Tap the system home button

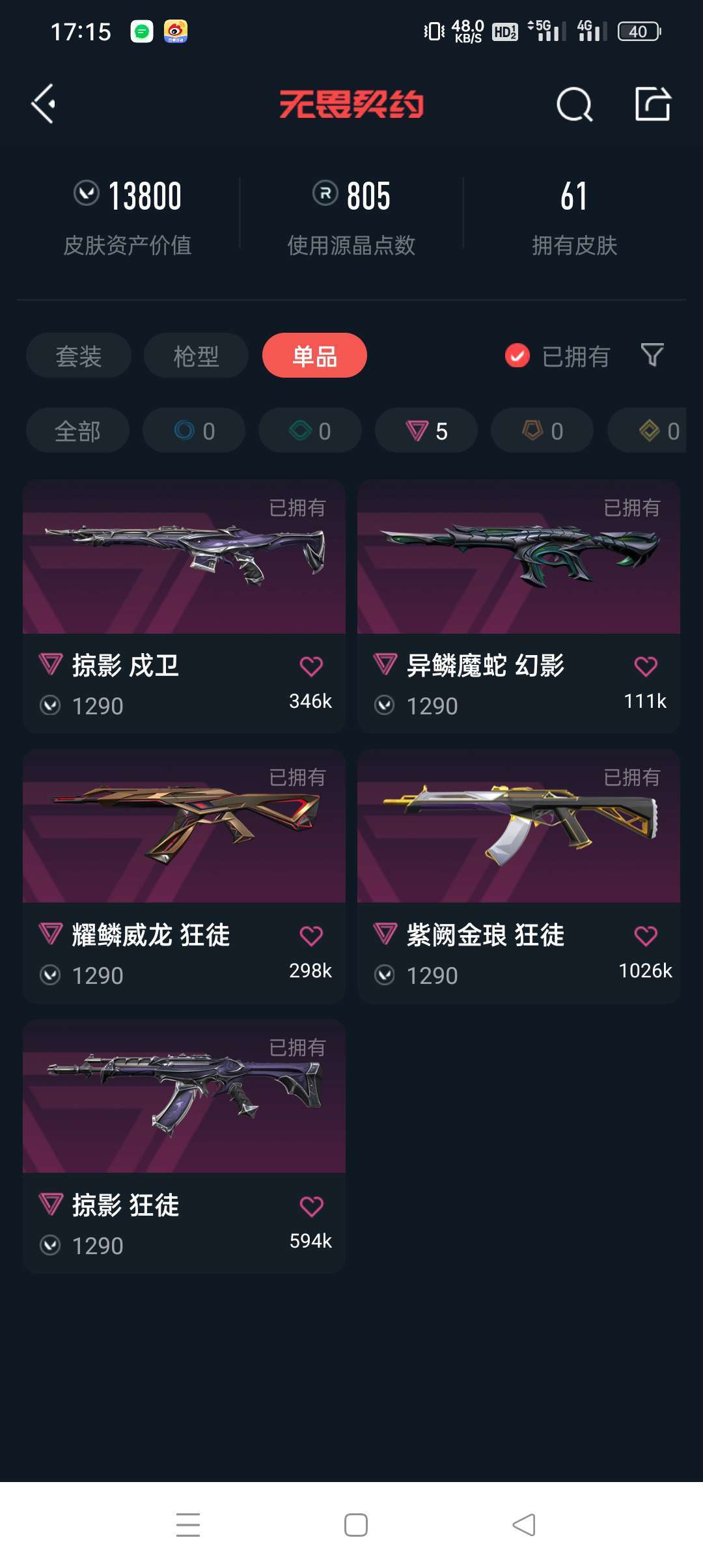tap(356, 1524)
